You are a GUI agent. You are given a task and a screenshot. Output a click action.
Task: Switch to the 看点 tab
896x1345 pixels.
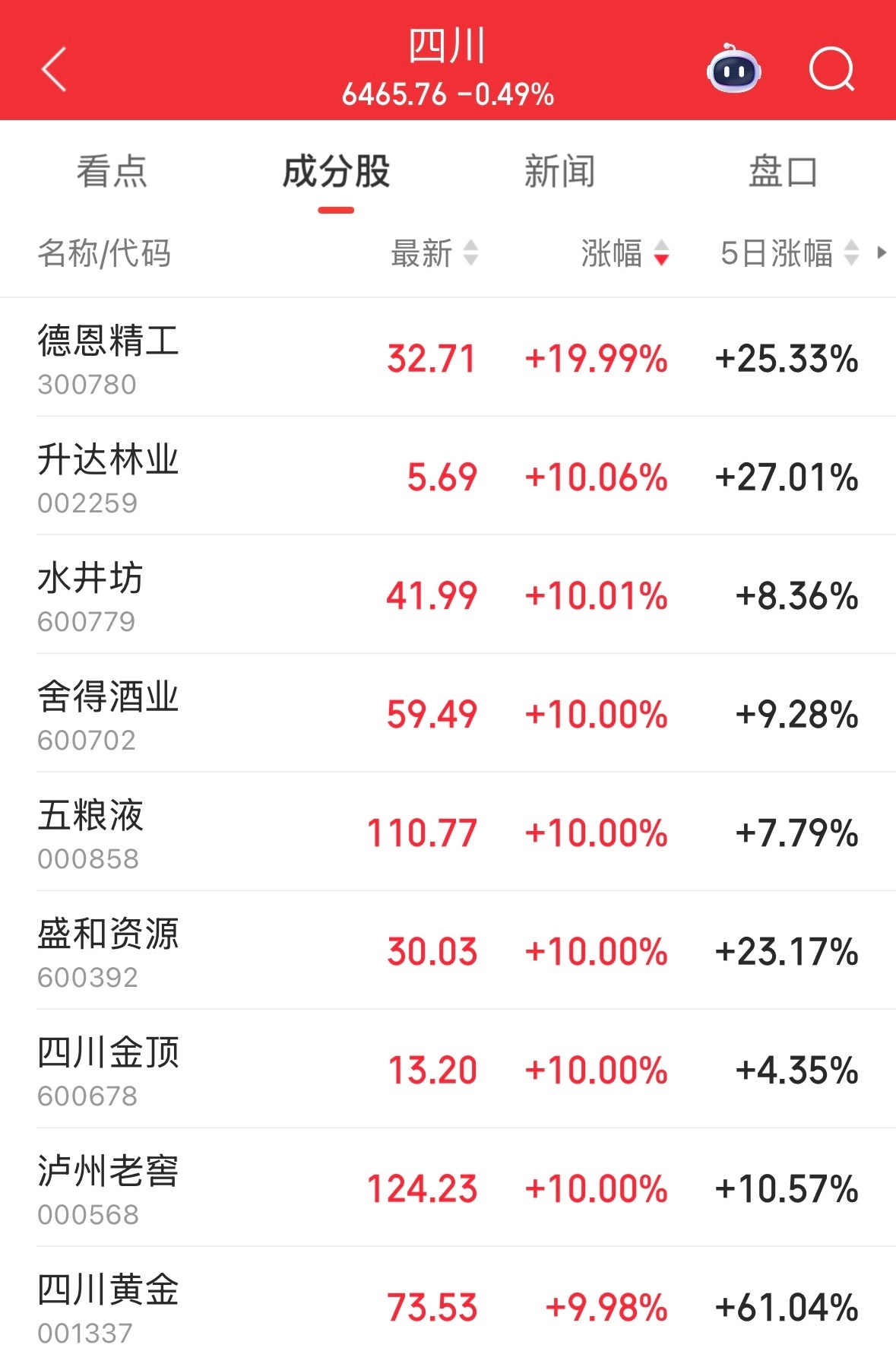coord(112,172)
